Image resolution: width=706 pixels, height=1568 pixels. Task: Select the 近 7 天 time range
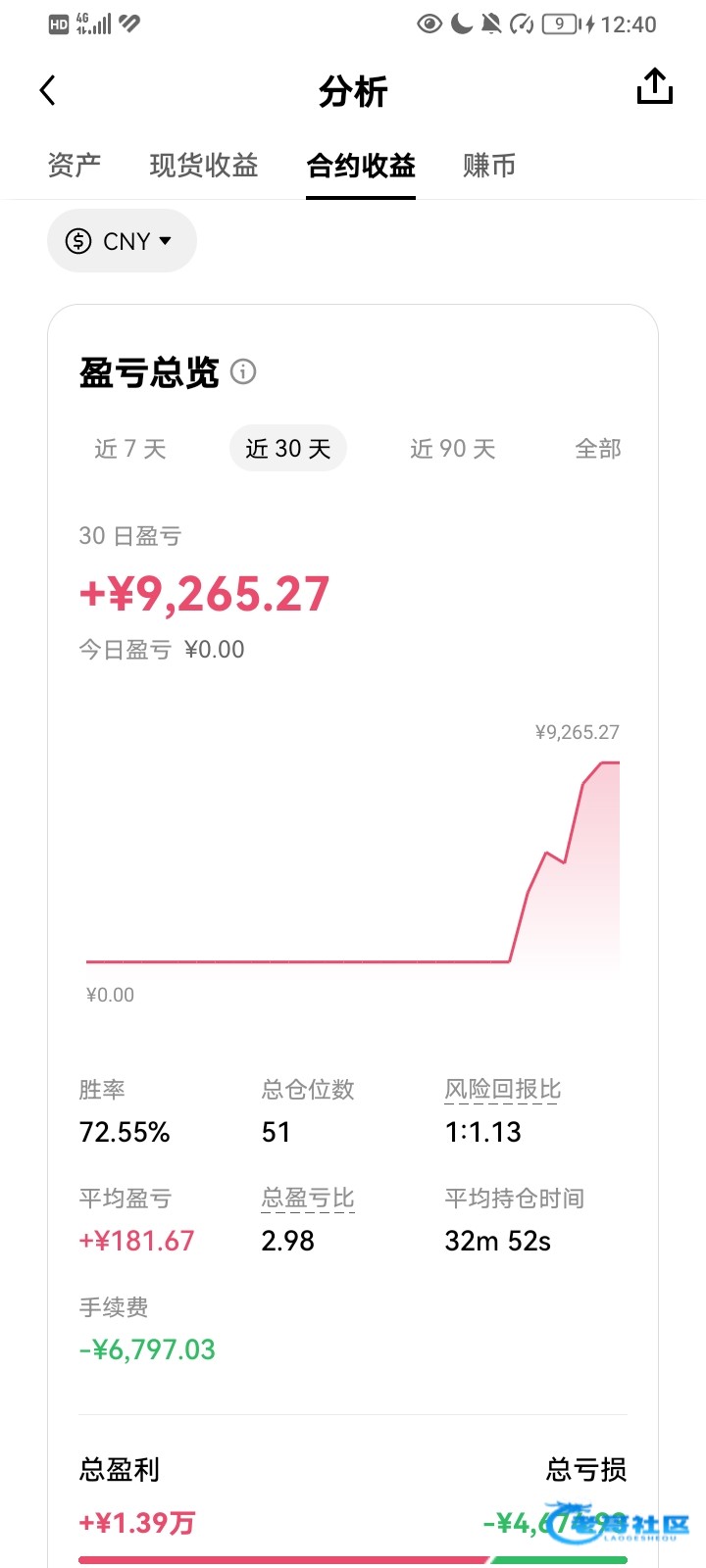tap(130, 449)
